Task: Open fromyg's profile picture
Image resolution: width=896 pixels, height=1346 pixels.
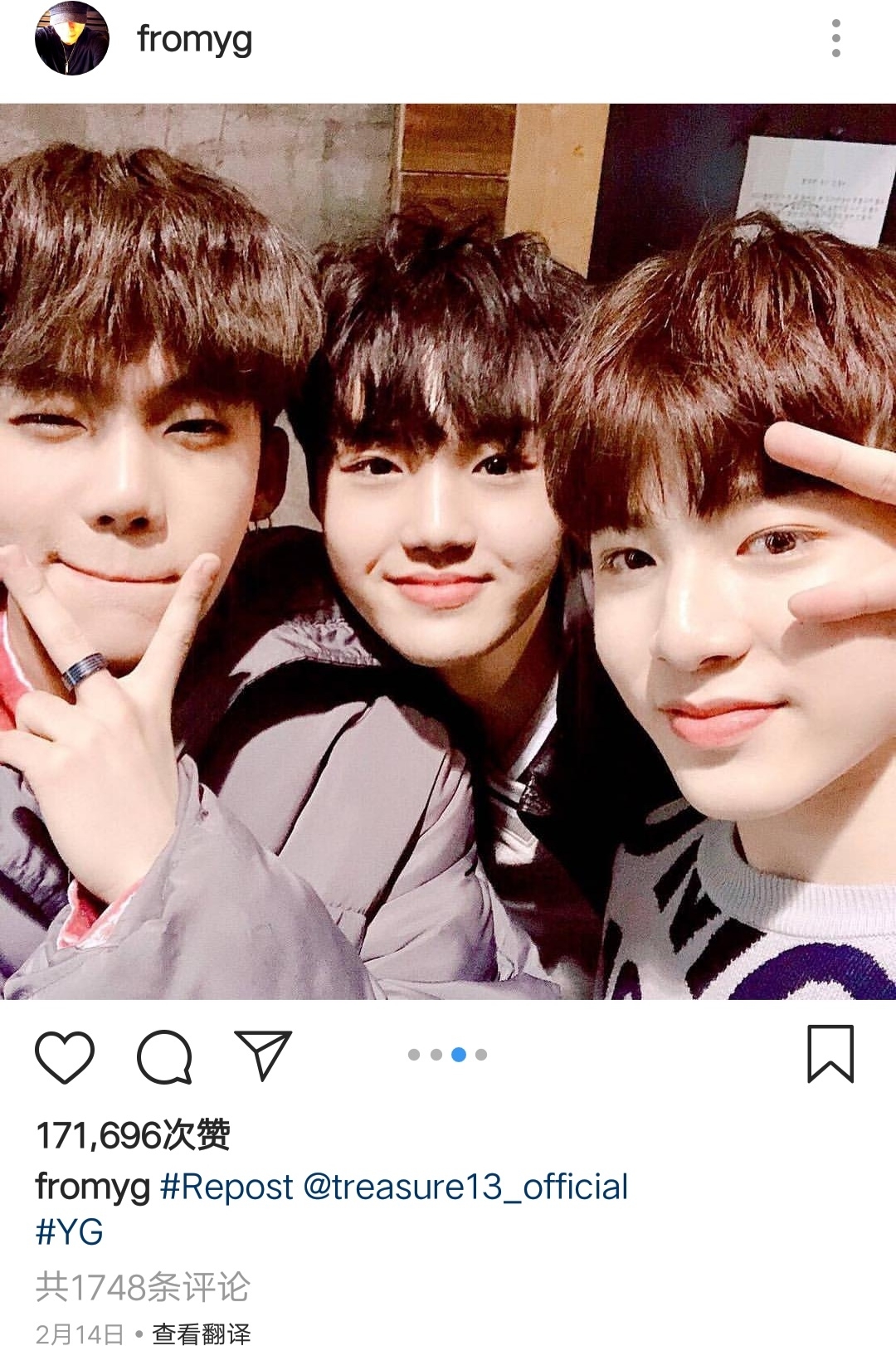Action: [x=71, y=39]
